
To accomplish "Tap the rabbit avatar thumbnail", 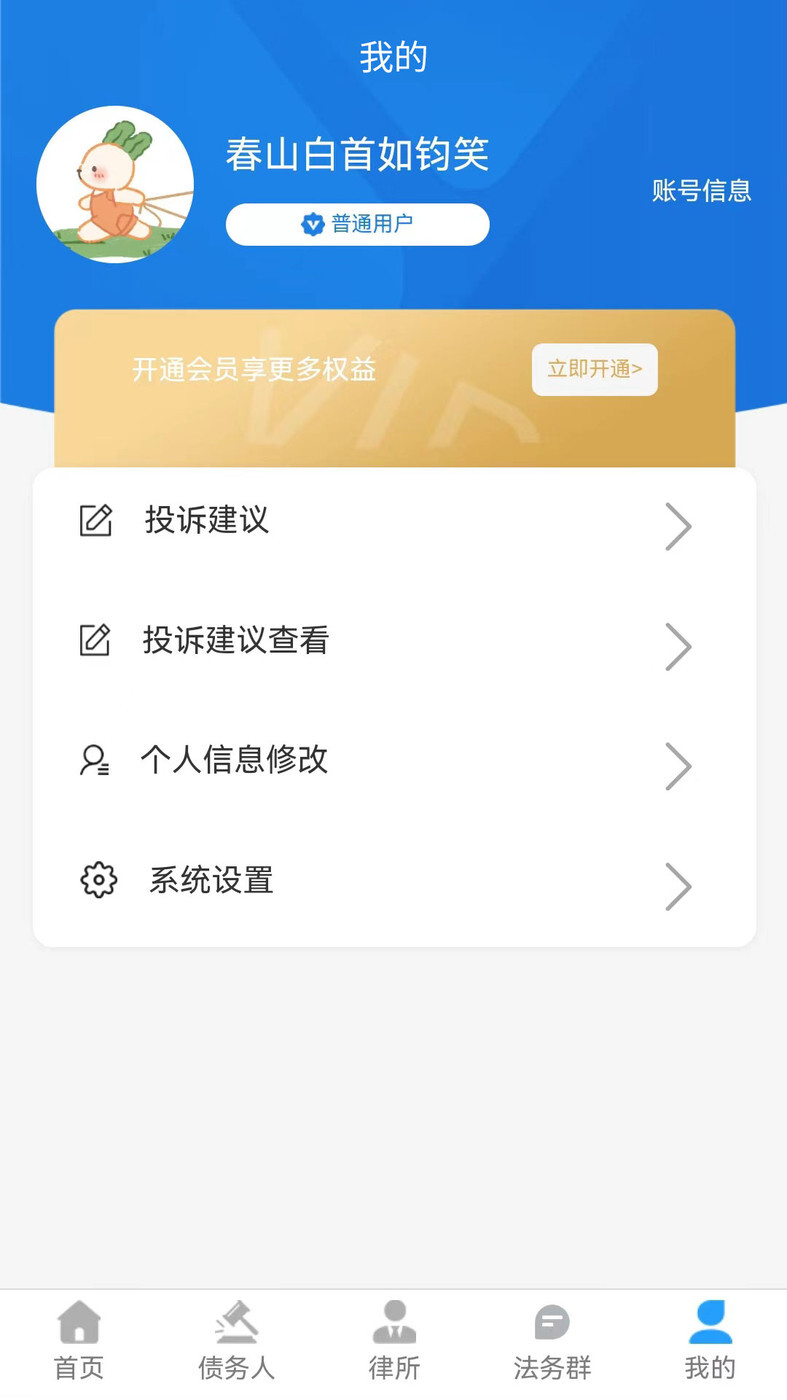I will point(115,184).
